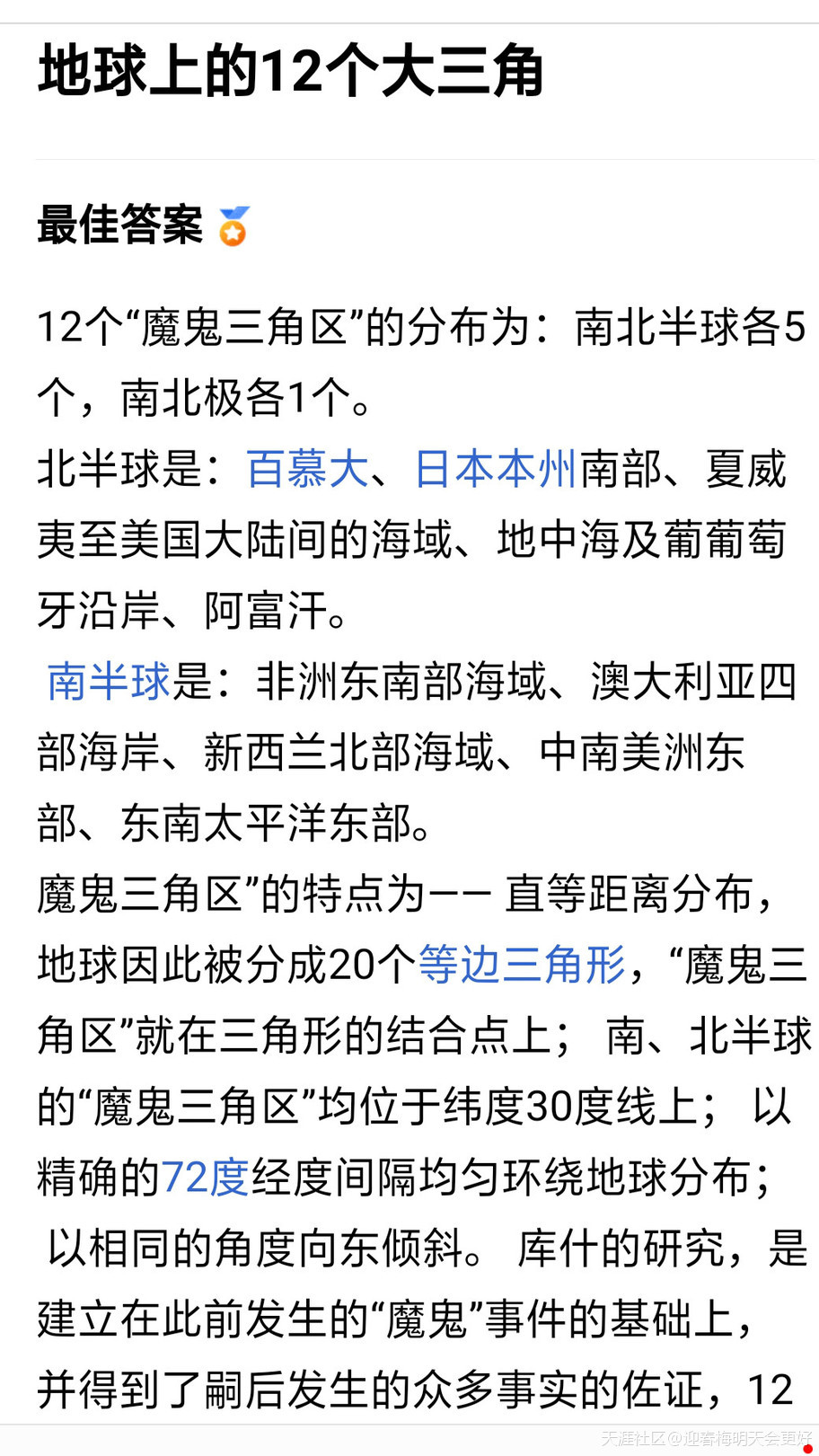Open the 等边三角形 link

click(522, 965)
